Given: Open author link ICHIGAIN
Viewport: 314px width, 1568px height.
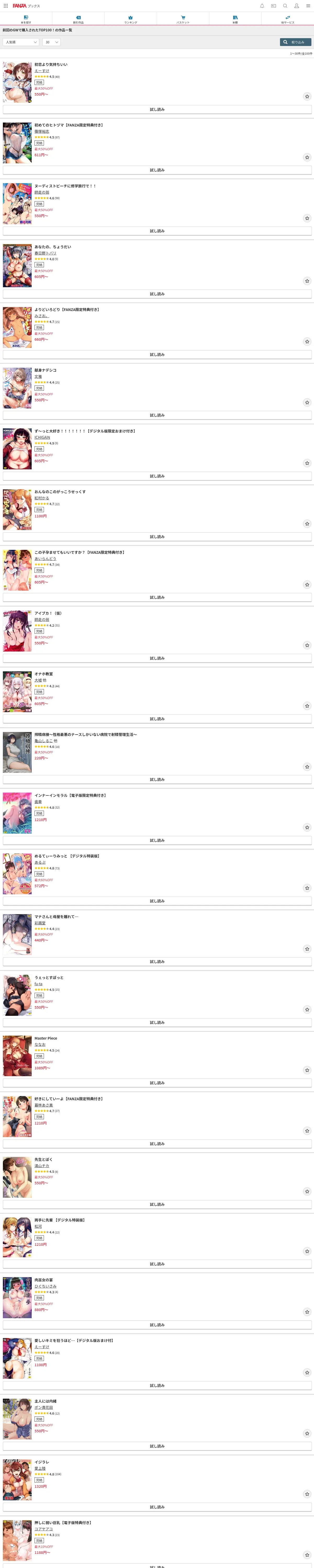Looking at the screenshot, I should [42, 437].
